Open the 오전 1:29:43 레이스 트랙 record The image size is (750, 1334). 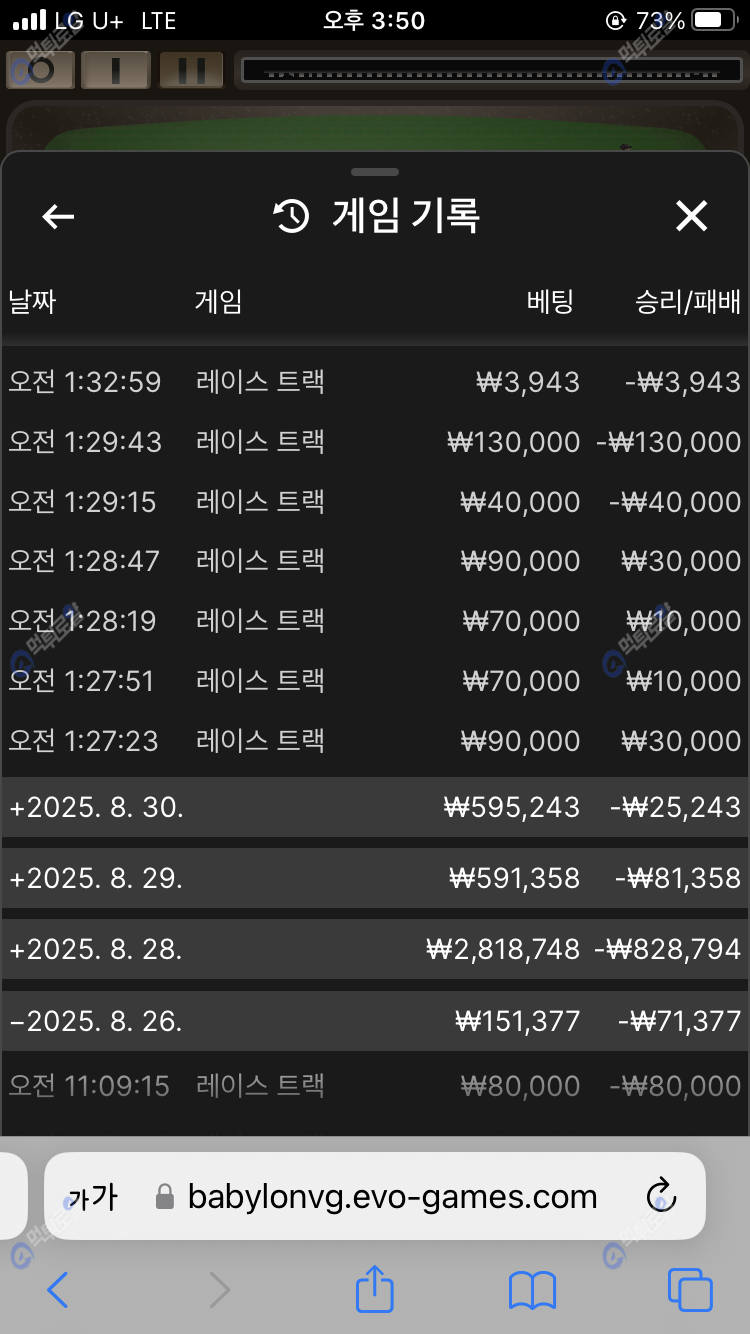[x=375, y=442]
